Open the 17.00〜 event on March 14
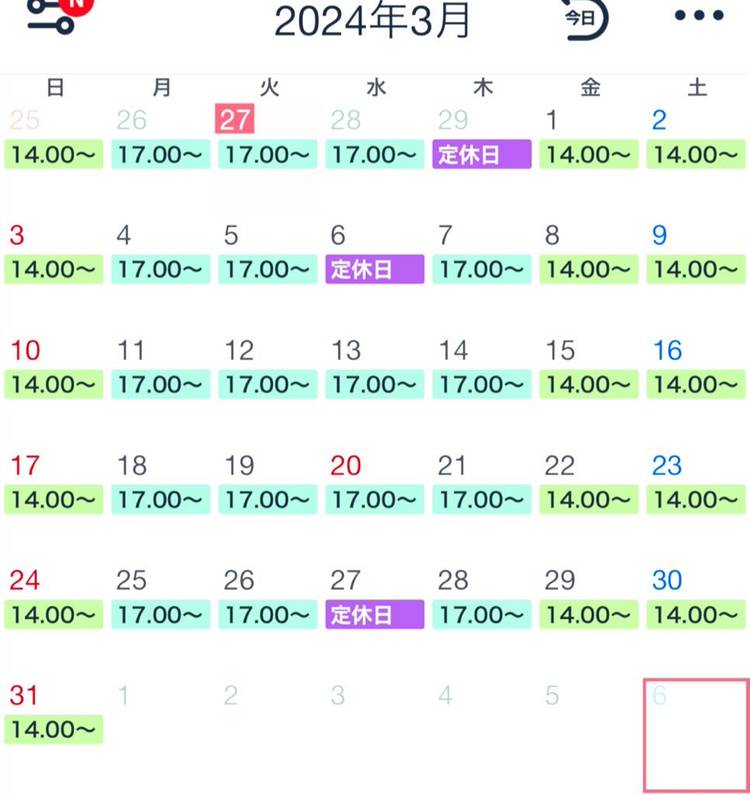This screenshot has width=750, height=795. (482, 384)
